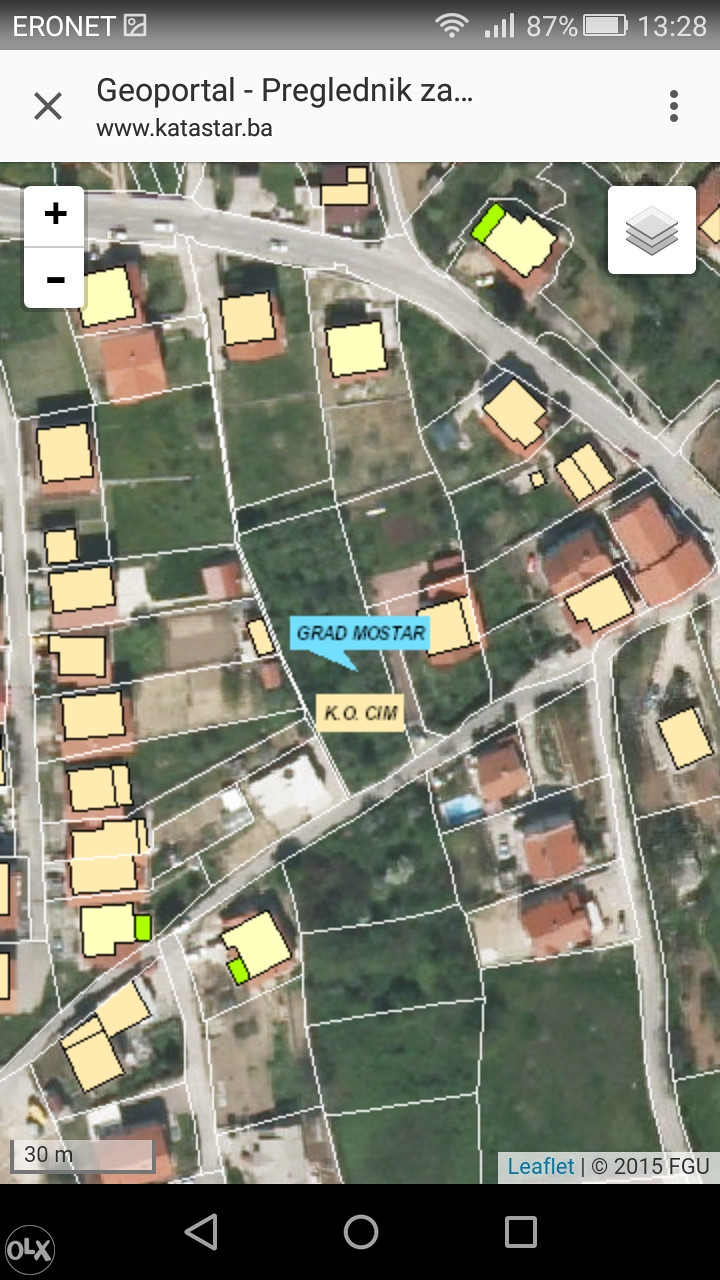Open the Leaflet attribution link
720x1280 pixels.
click(x=541, y=1167)
